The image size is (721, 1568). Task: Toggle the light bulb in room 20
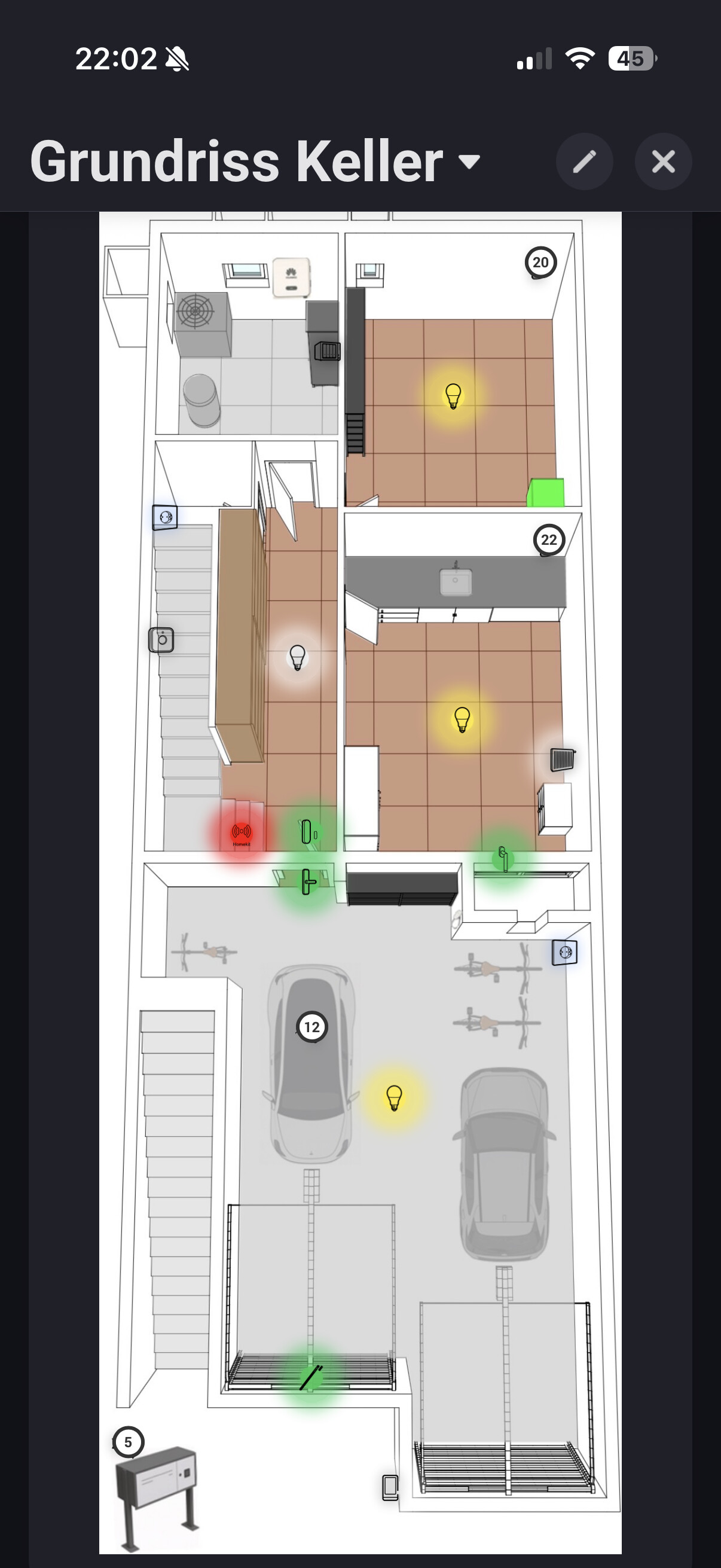[x=453, y=396]
